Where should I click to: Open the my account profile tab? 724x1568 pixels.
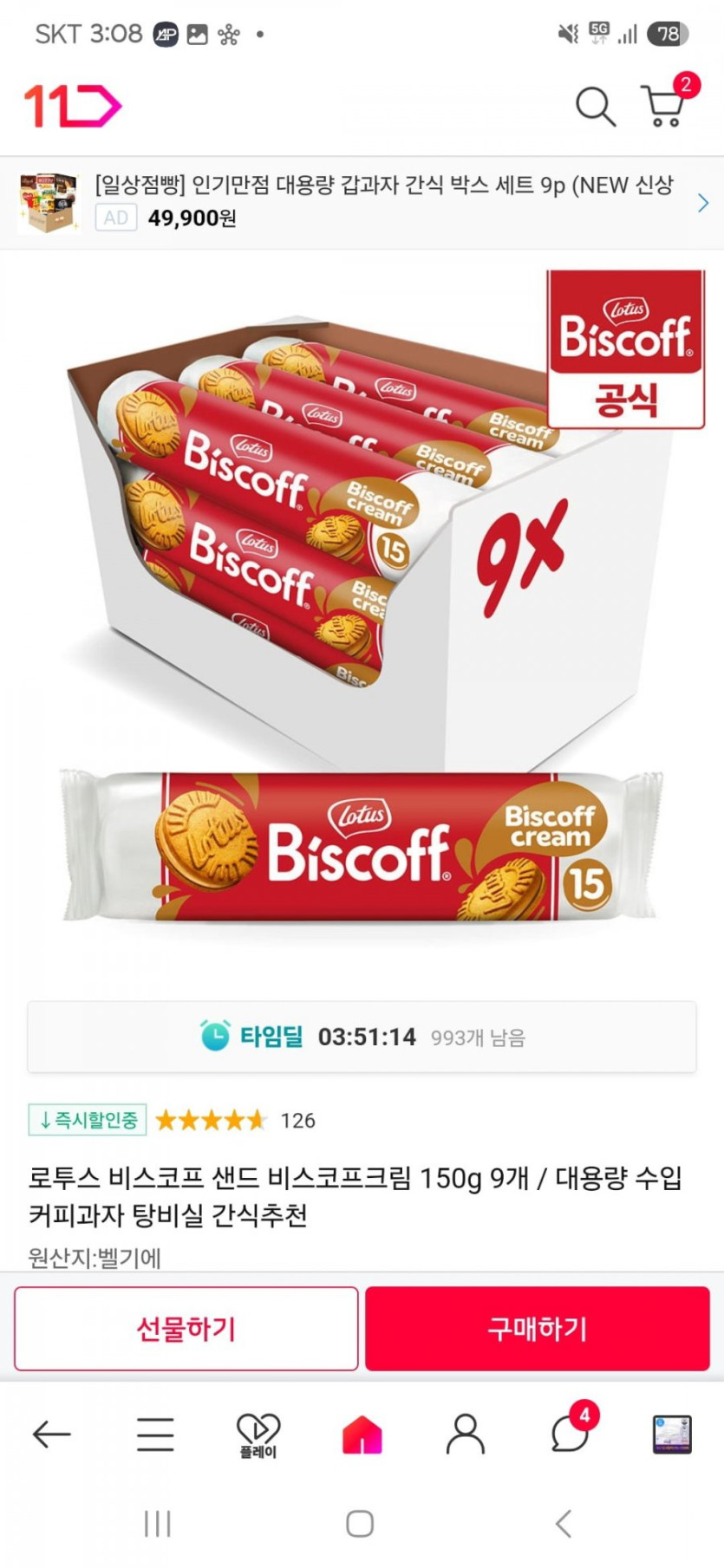466,1435
